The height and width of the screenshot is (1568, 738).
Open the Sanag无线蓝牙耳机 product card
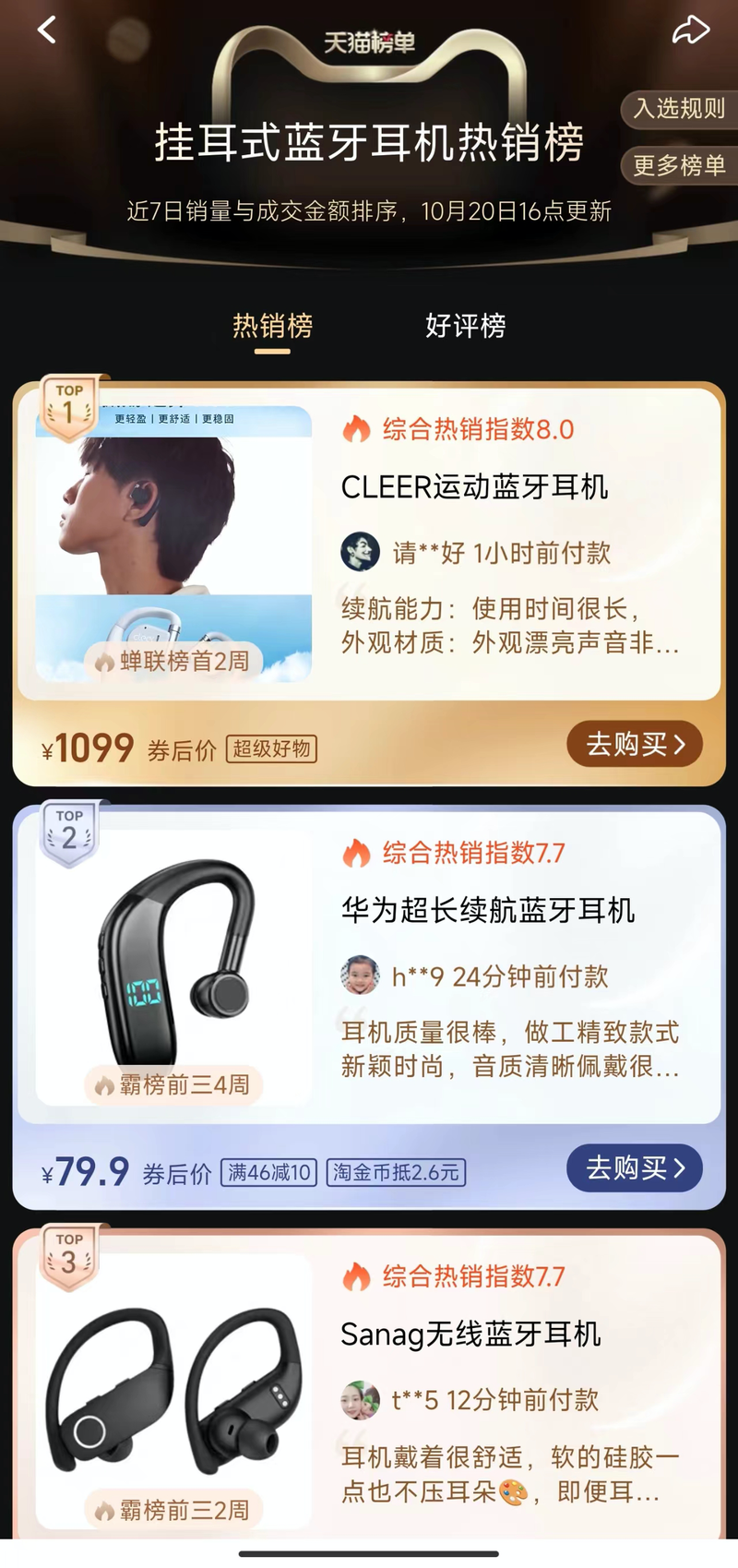(470, 1335)
